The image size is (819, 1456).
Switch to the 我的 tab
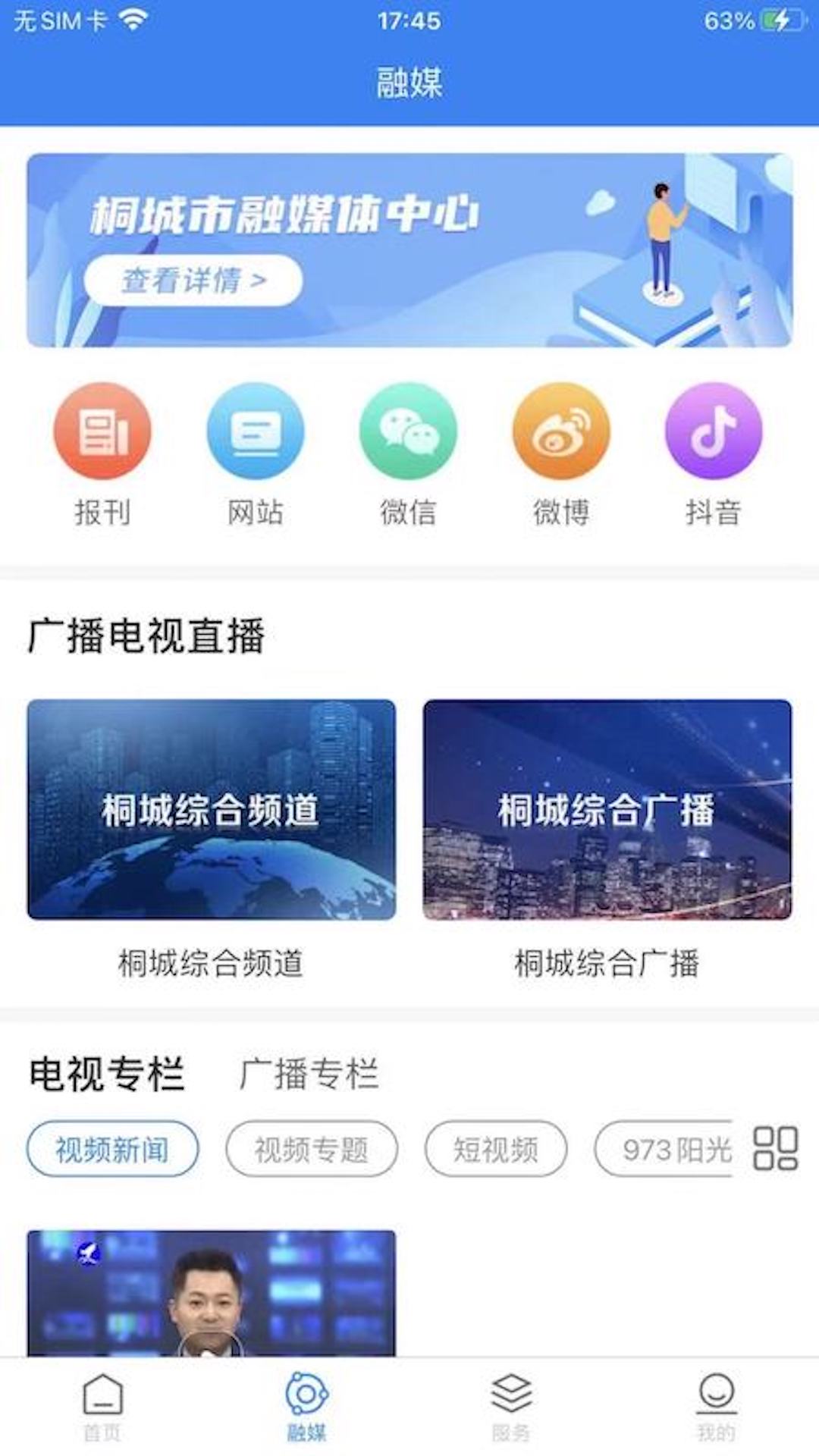[x=716, y=1407]
